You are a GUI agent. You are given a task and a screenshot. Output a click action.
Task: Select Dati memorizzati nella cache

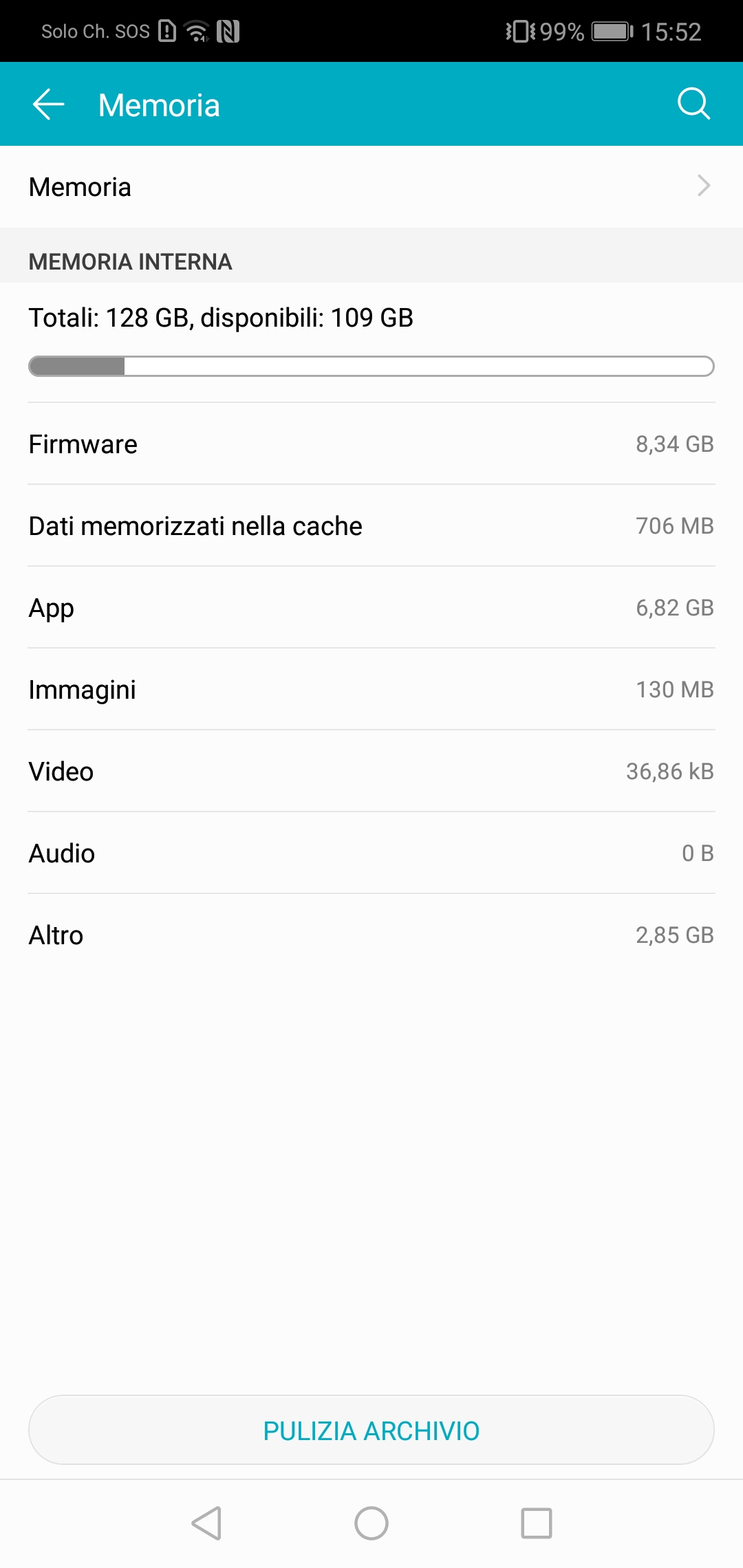(371, 526)
